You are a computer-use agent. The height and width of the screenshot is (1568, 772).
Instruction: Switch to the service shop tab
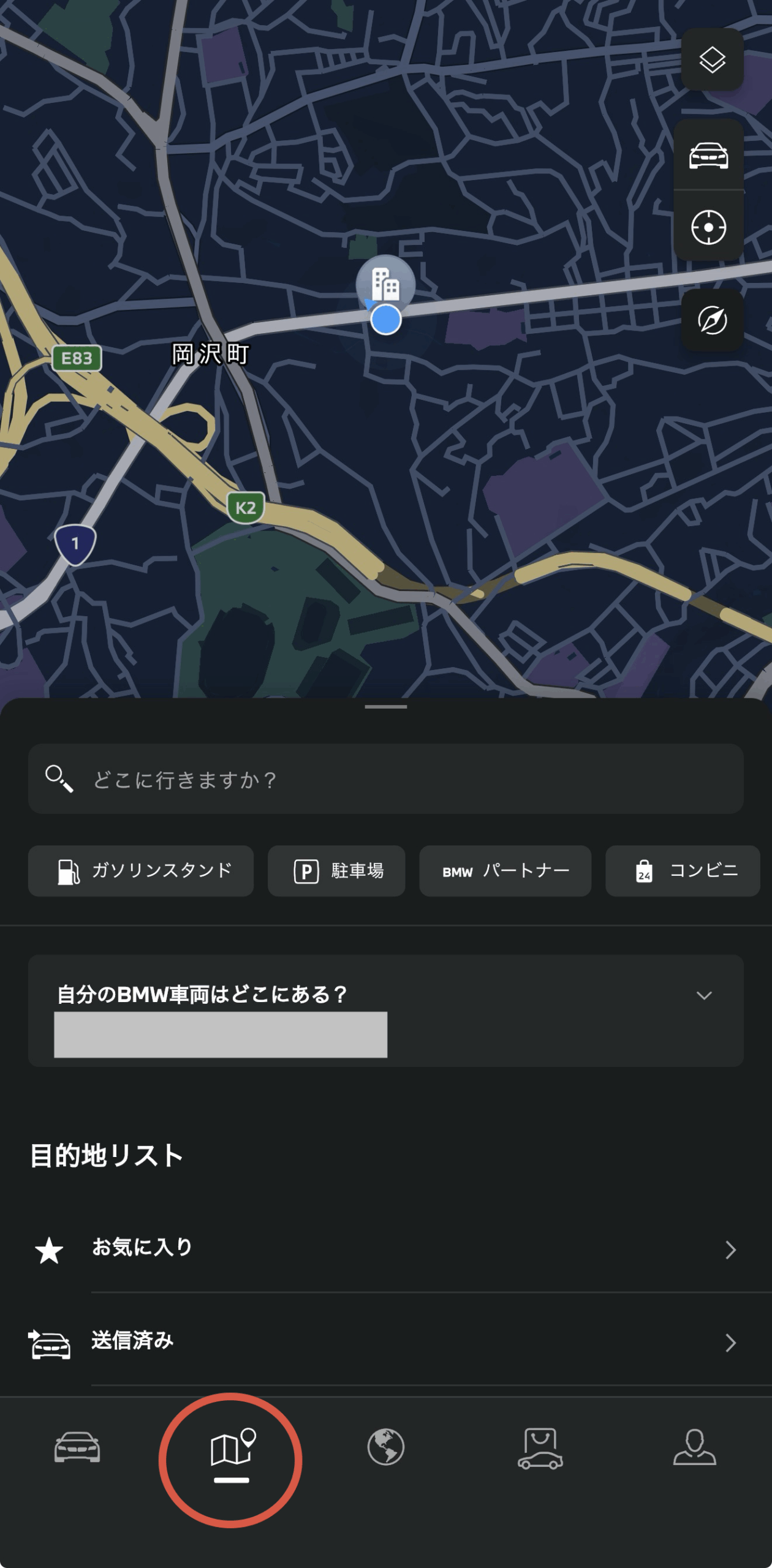[x=540, y=1448]
